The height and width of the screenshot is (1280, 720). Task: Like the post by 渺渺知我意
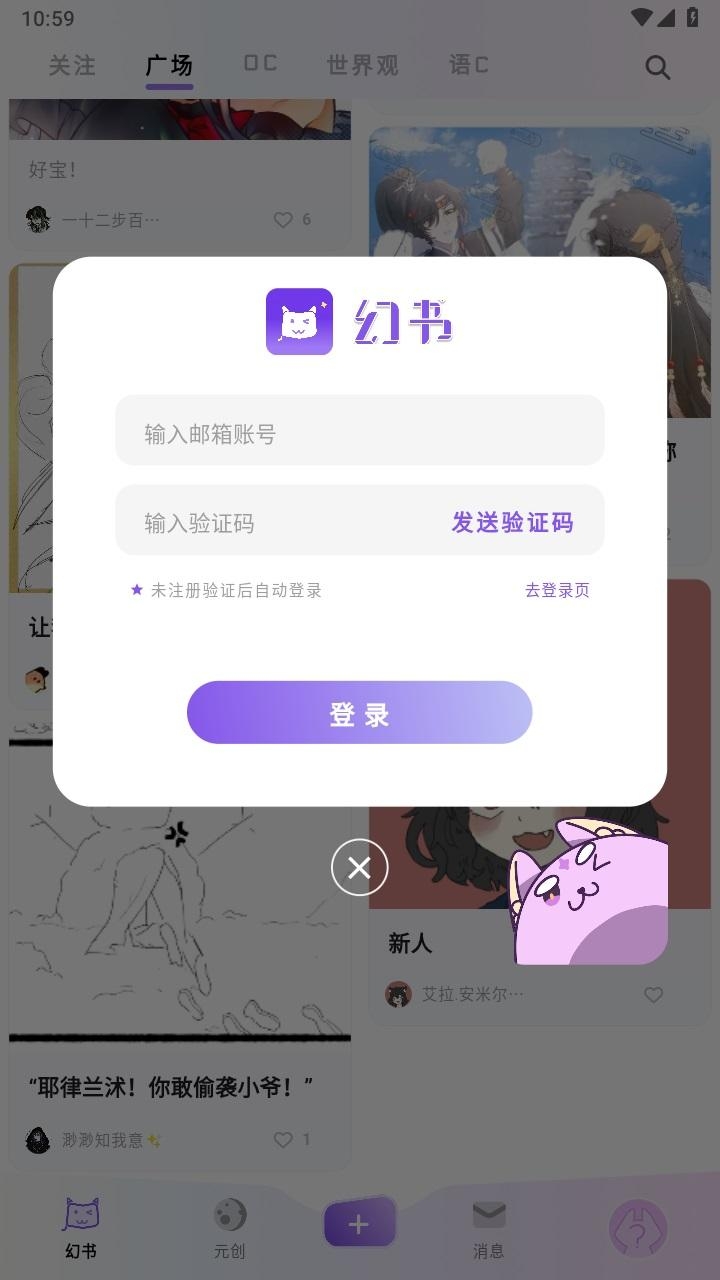pos(284,1139)
